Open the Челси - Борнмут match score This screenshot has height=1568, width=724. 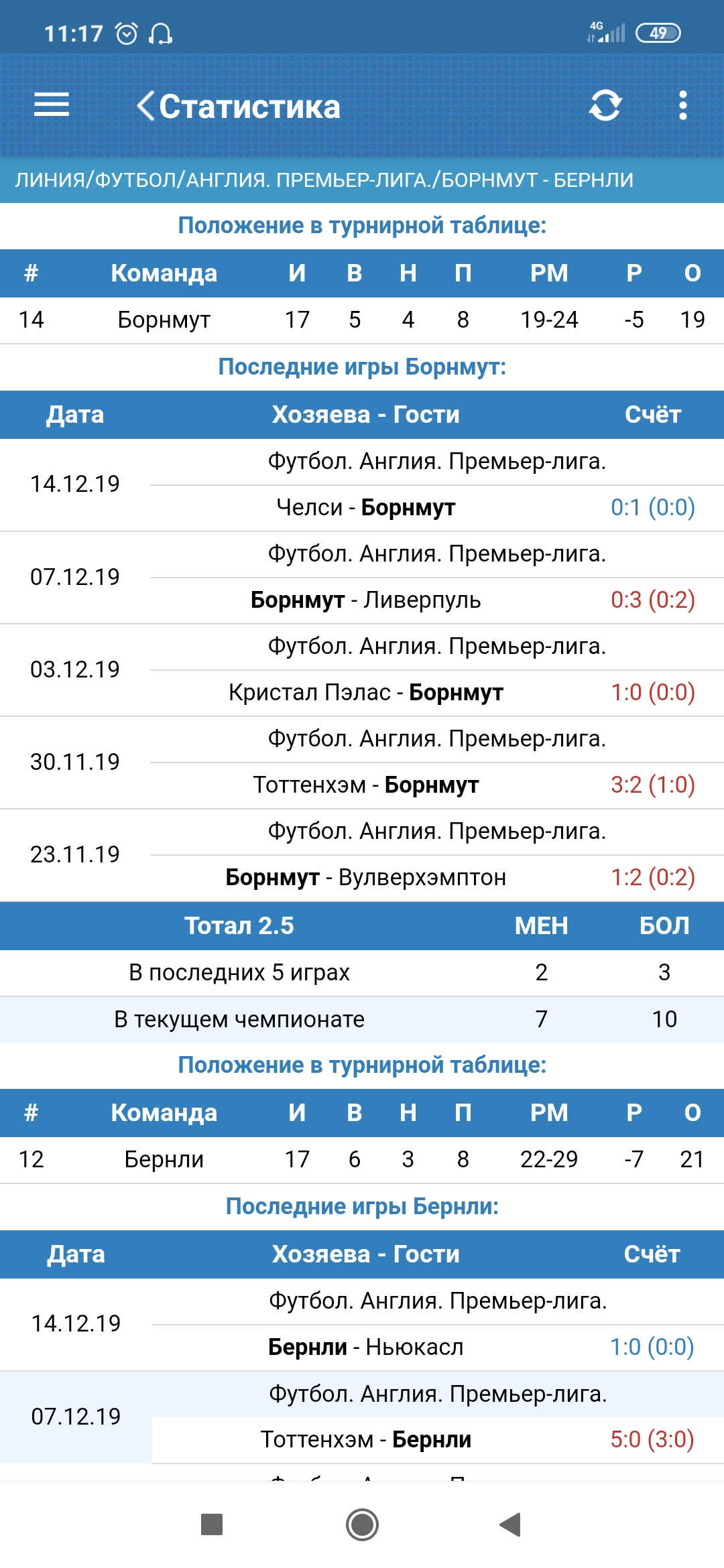click(654, 508)
